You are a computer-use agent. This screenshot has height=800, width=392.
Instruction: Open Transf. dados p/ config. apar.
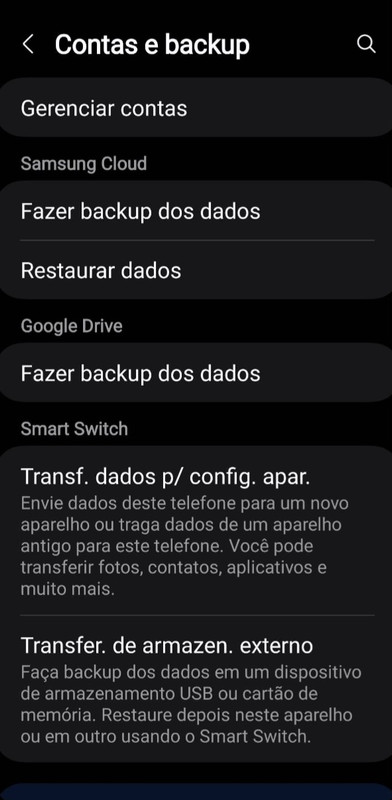[196, 531]
